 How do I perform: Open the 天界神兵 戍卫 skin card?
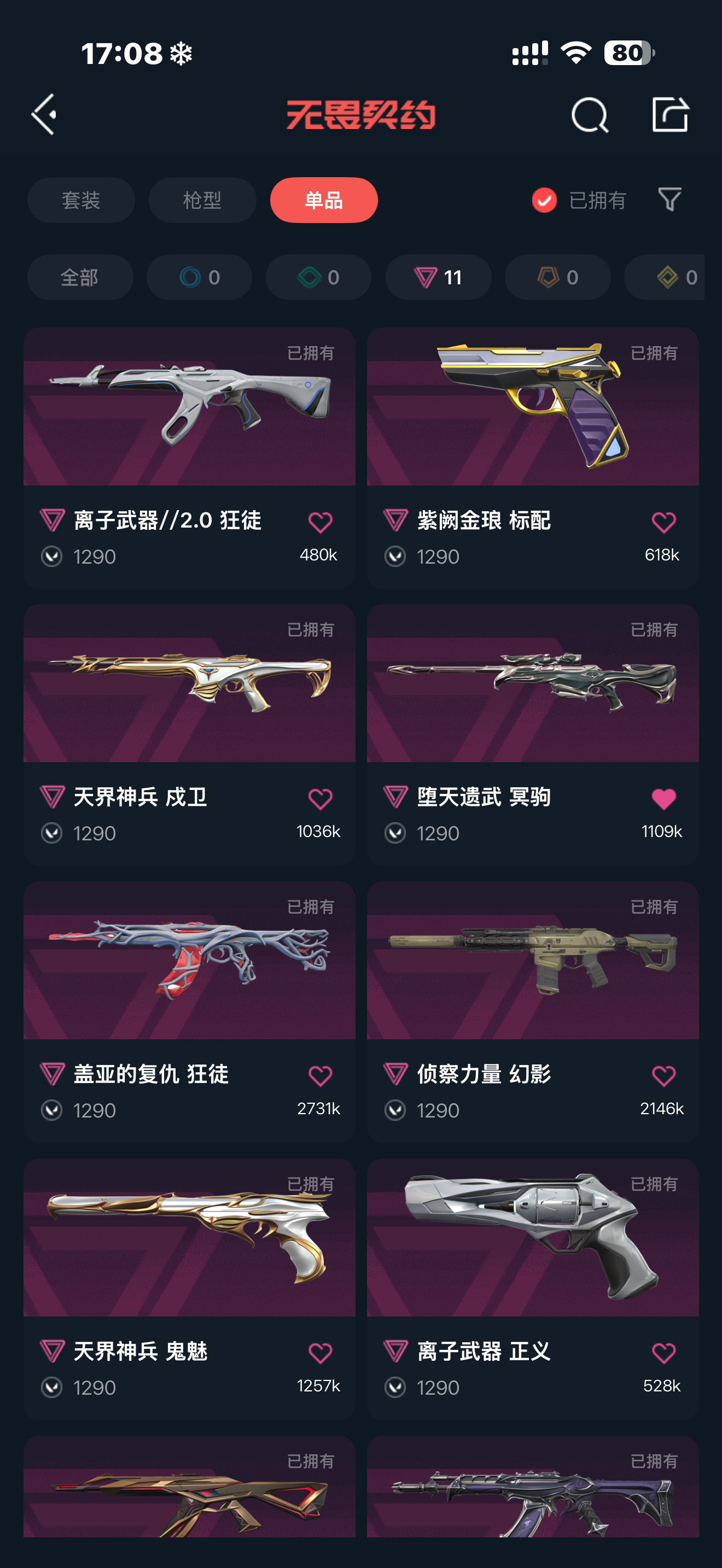[x=189, y=684]
